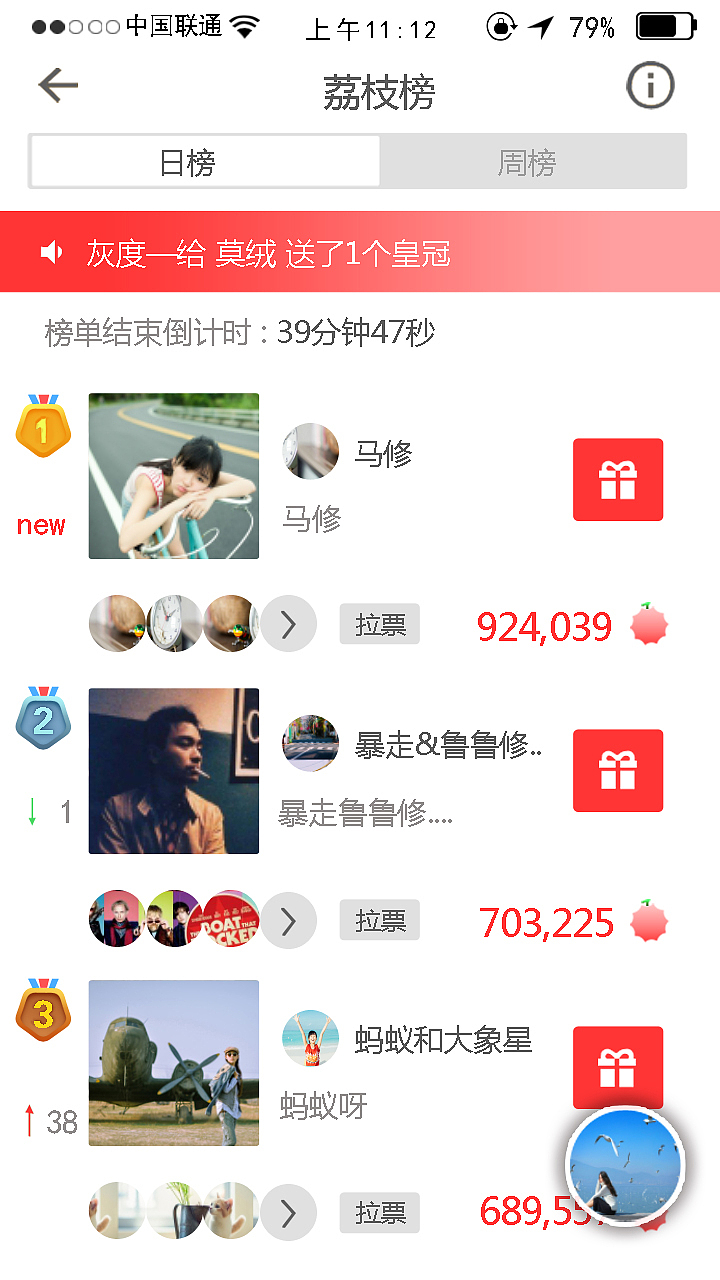Viewport: 720px width, 1280px height.
Task: Tap the back arrow to leave 荔枝榜
Action: (x=57, y=85)
